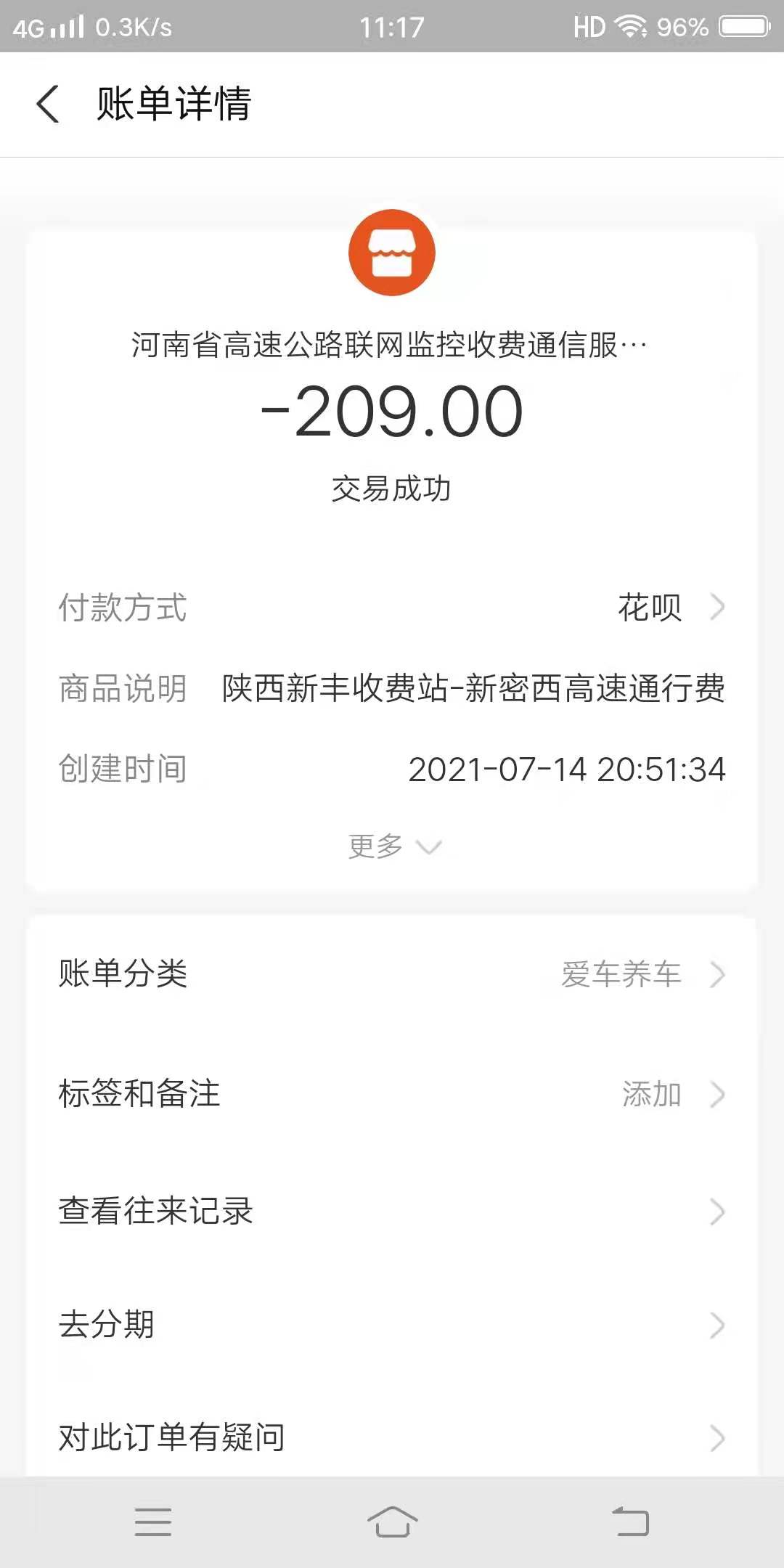Screen dimensions: 784x1568
Task: Expand 账单分类 category options
Action: [392, 976]
